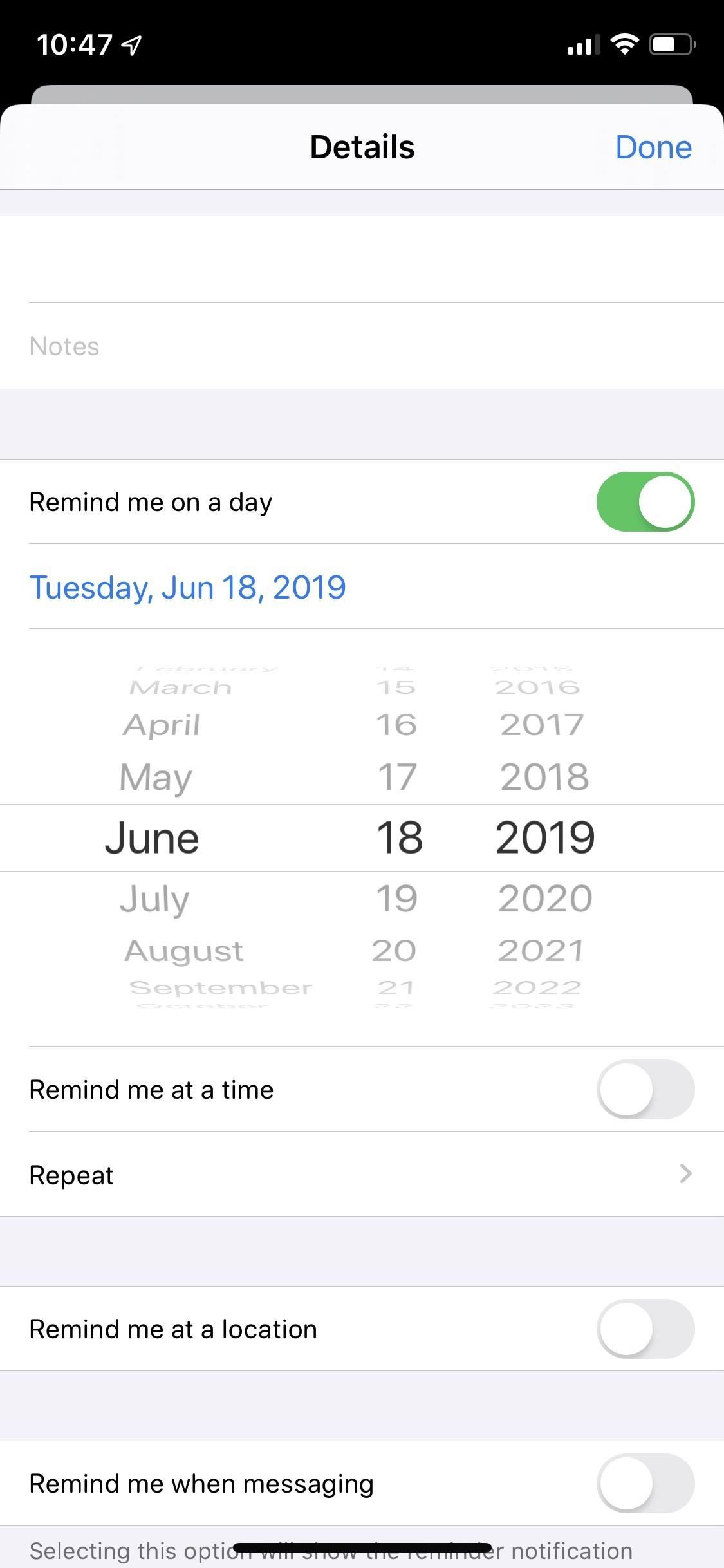Enable "Remind me when messaging"
Viewport: 724px width, 1568px height.
tap(645, 1482)
